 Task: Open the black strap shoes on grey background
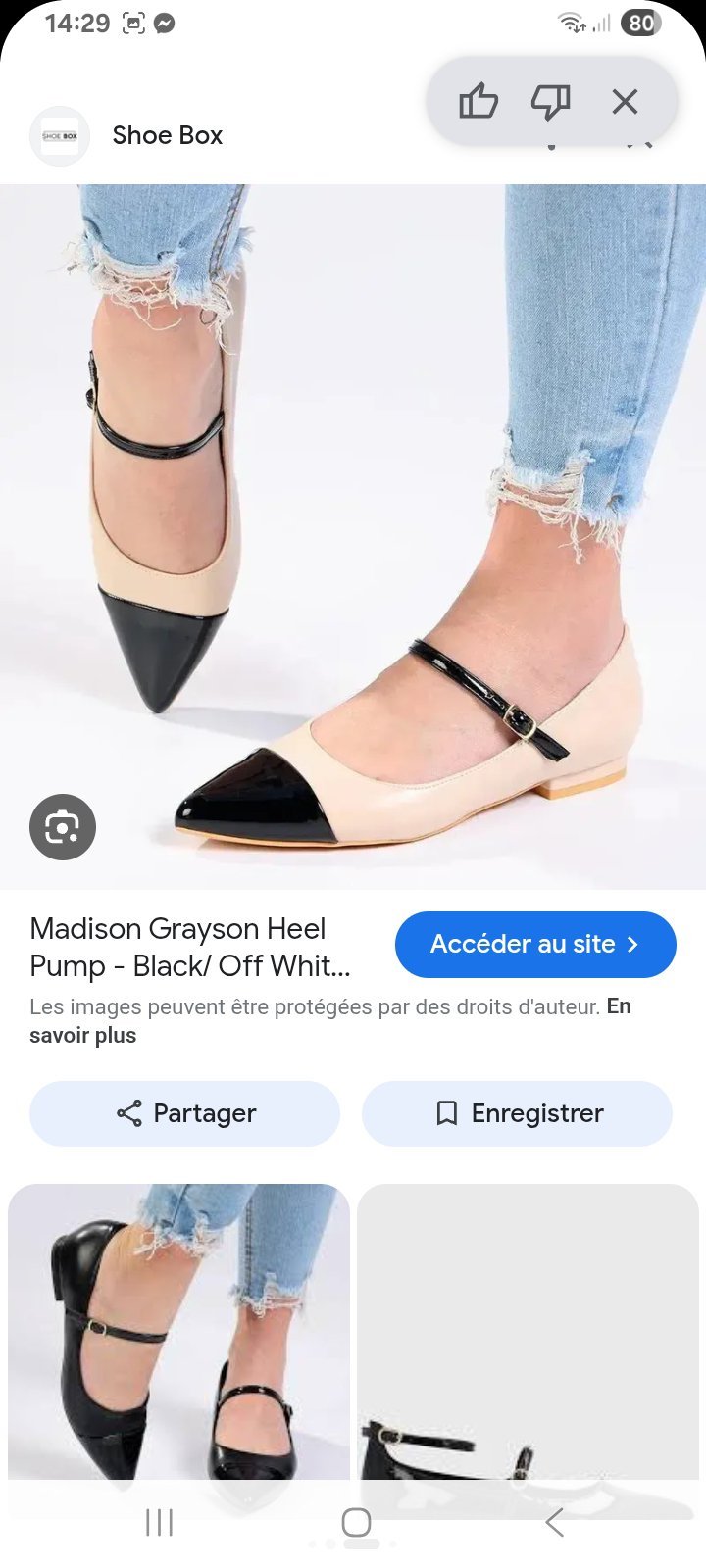pyautogui.click(x=528, y=1333)
